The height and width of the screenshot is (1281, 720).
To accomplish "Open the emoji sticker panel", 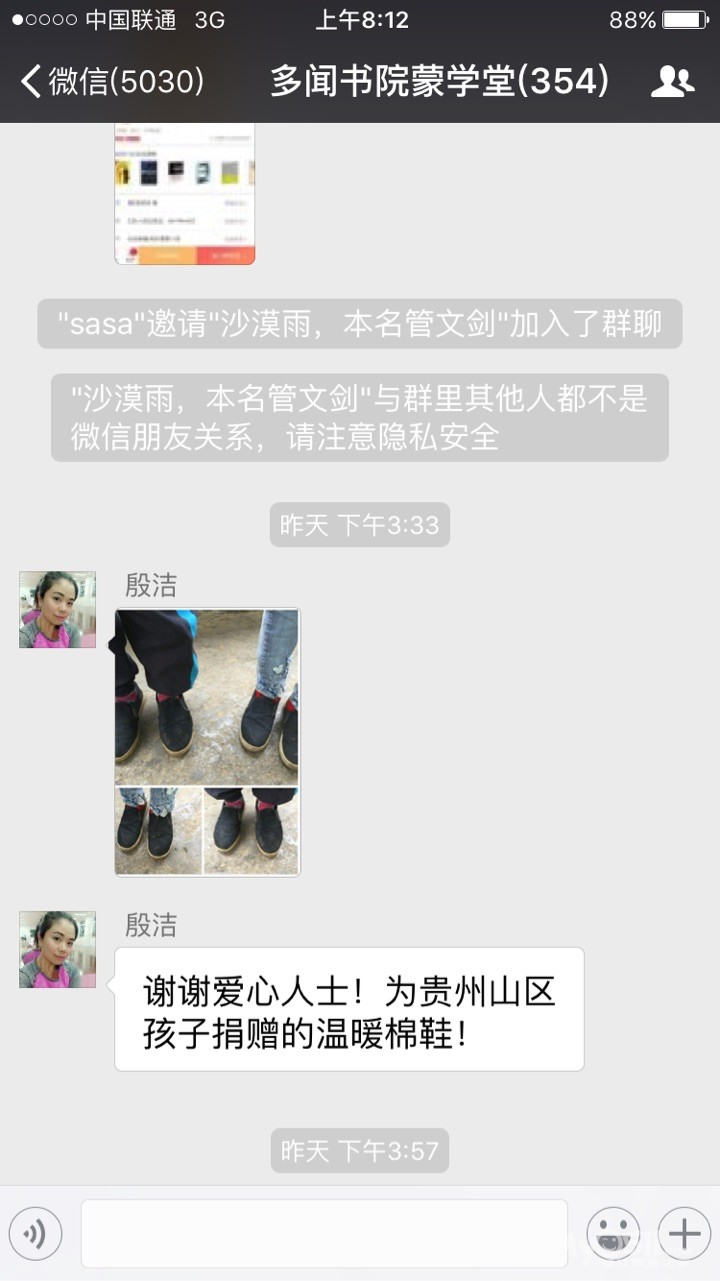I will pos(613,1234).
